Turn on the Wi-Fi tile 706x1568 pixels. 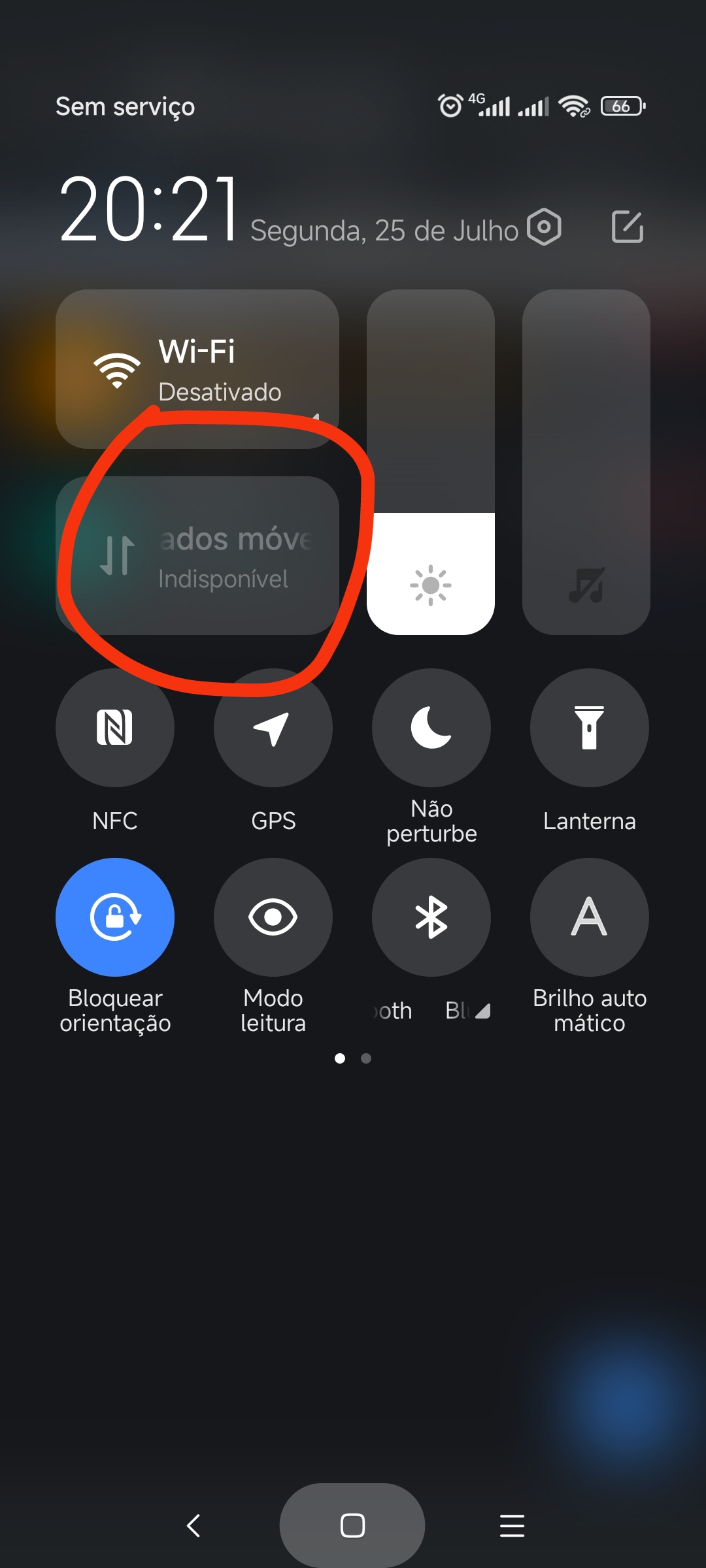point(197,369)
